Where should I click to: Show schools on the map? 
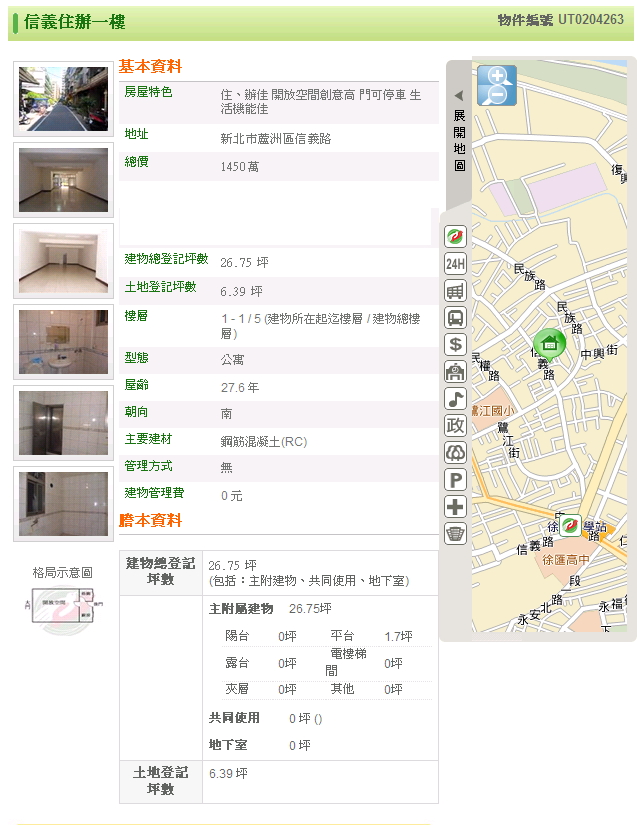point(455,372)
